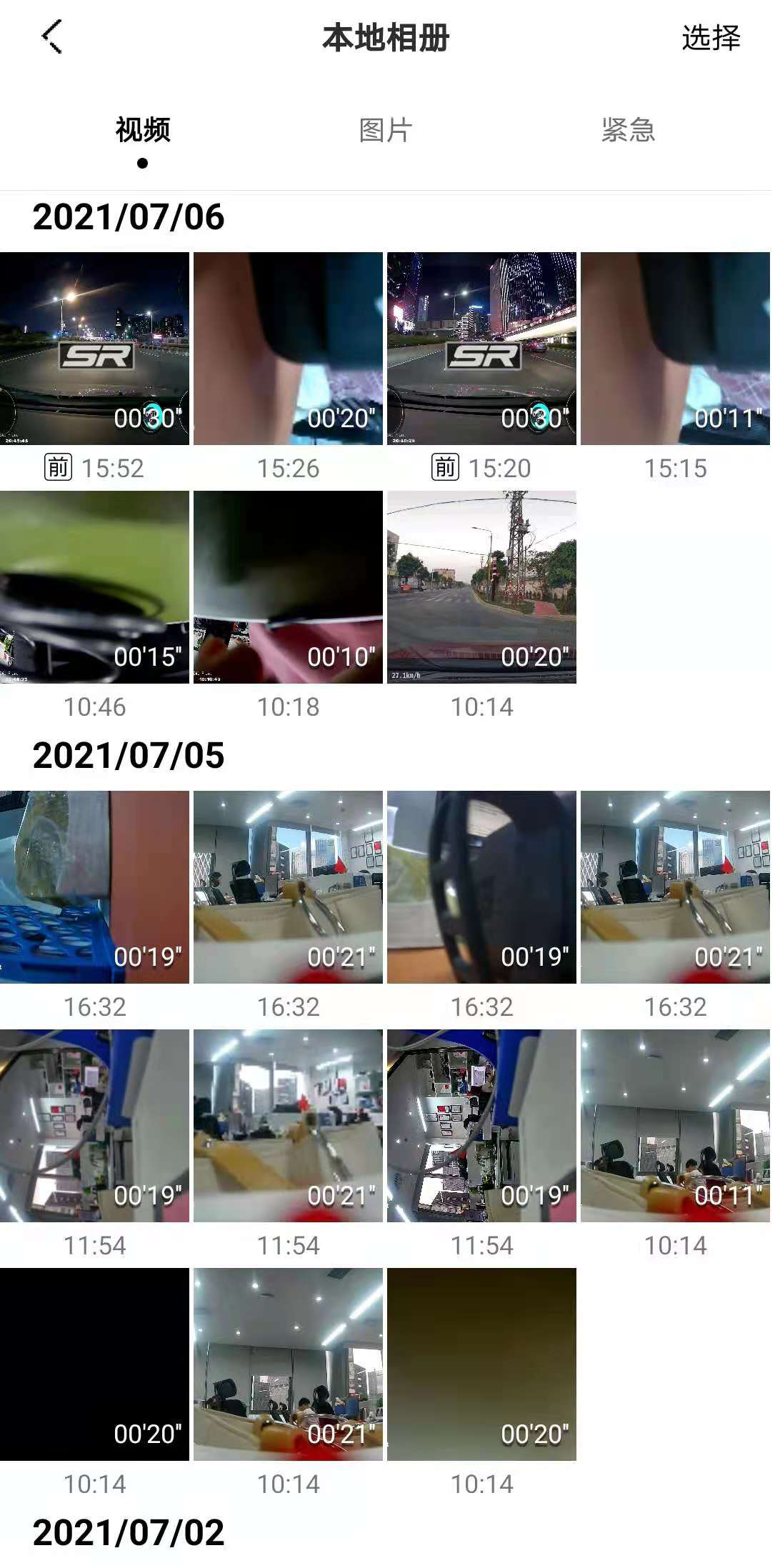Switch to the 紧急 tab
The height and width of the screenshot is (1568, 775).
point(628,131)
